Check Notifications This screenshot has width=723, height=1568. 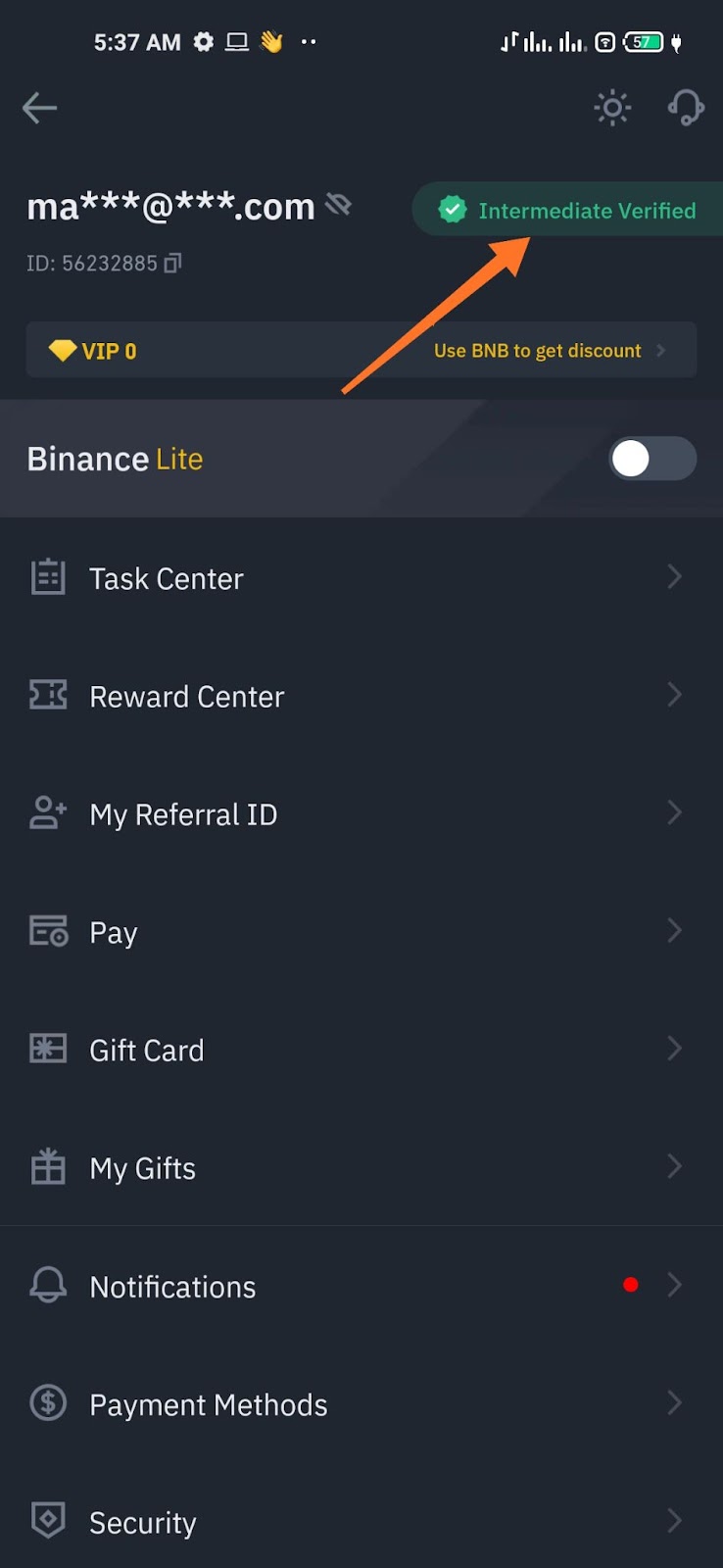pyautogui.click(x=361, y=1286)
